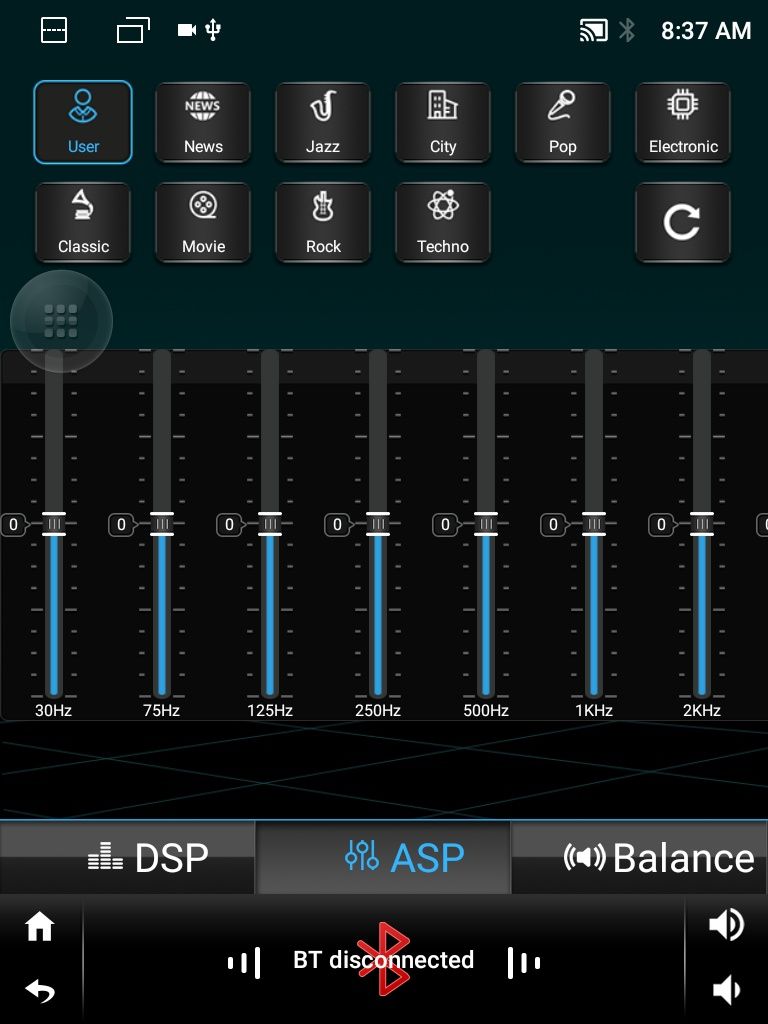
Task: Apply the Rock equalizer preset
Action: tap(323, 222)
